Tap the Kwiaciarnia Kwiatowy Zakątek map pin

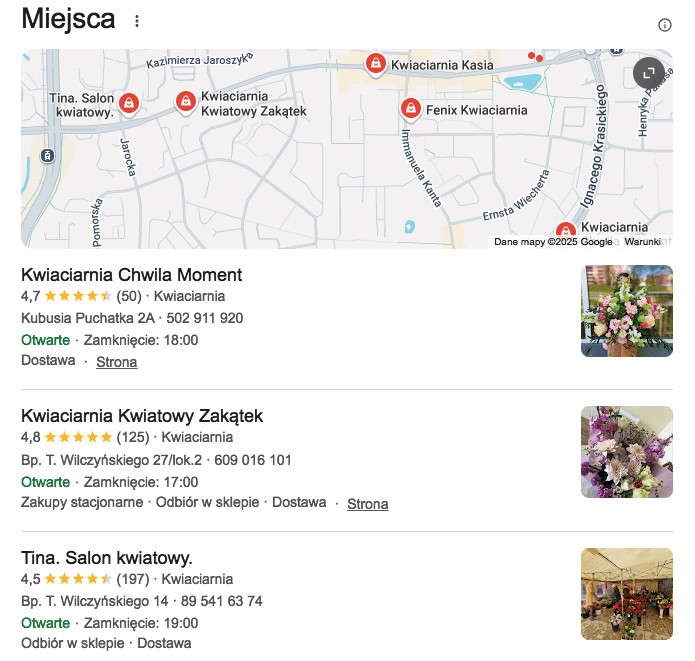click(x=185, y=101)
